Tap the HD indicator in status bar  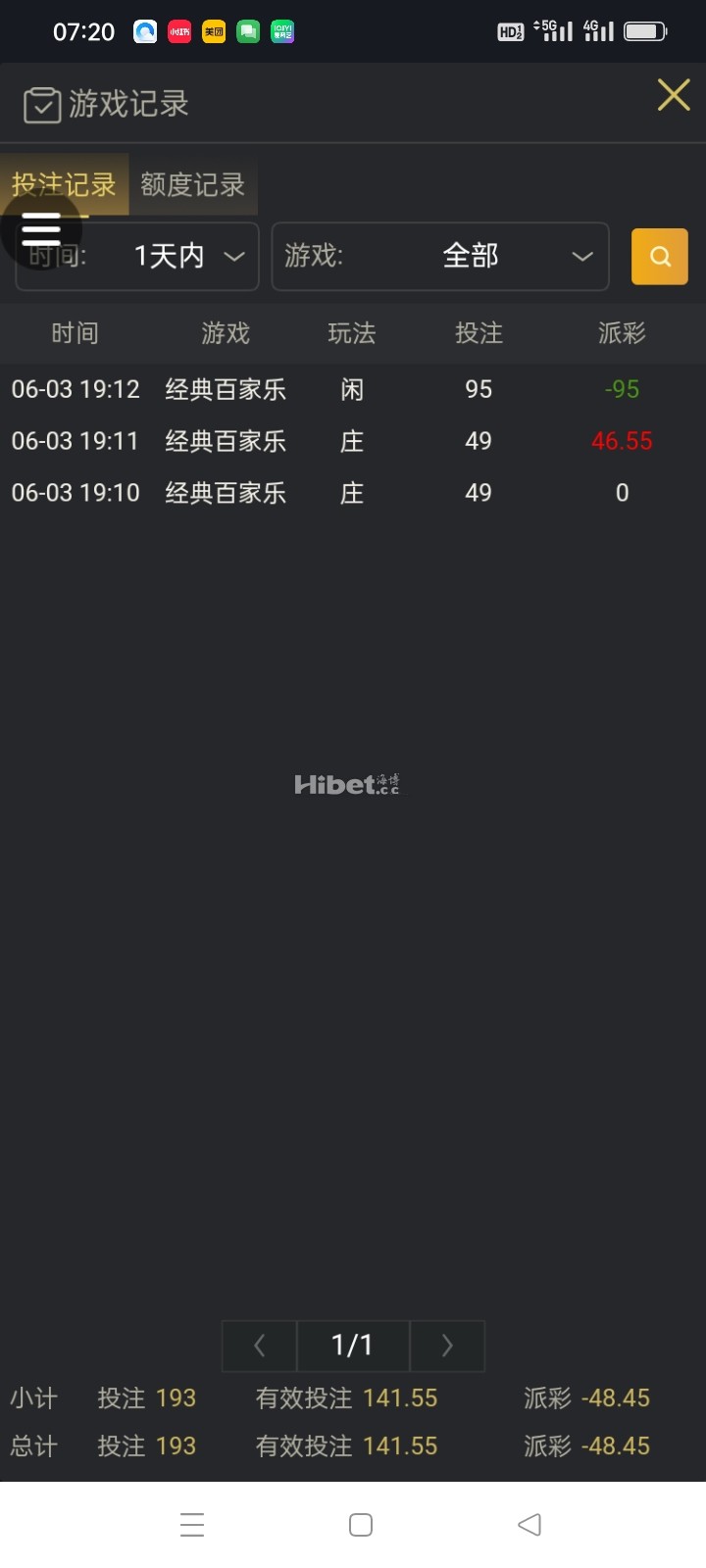pos(509,31)
